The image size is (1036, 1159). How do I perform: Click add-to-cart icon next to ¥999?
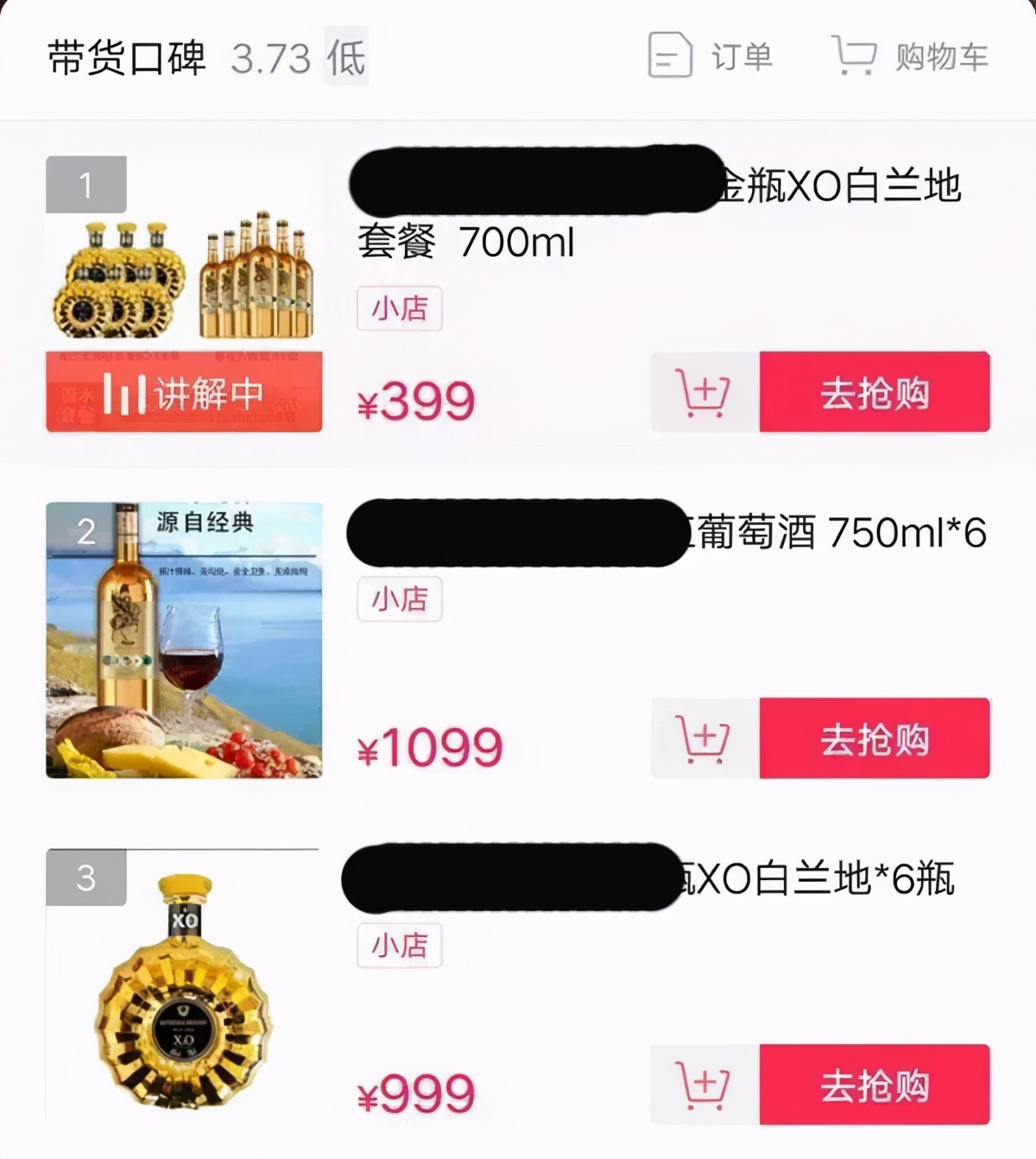coord(704,1086)
